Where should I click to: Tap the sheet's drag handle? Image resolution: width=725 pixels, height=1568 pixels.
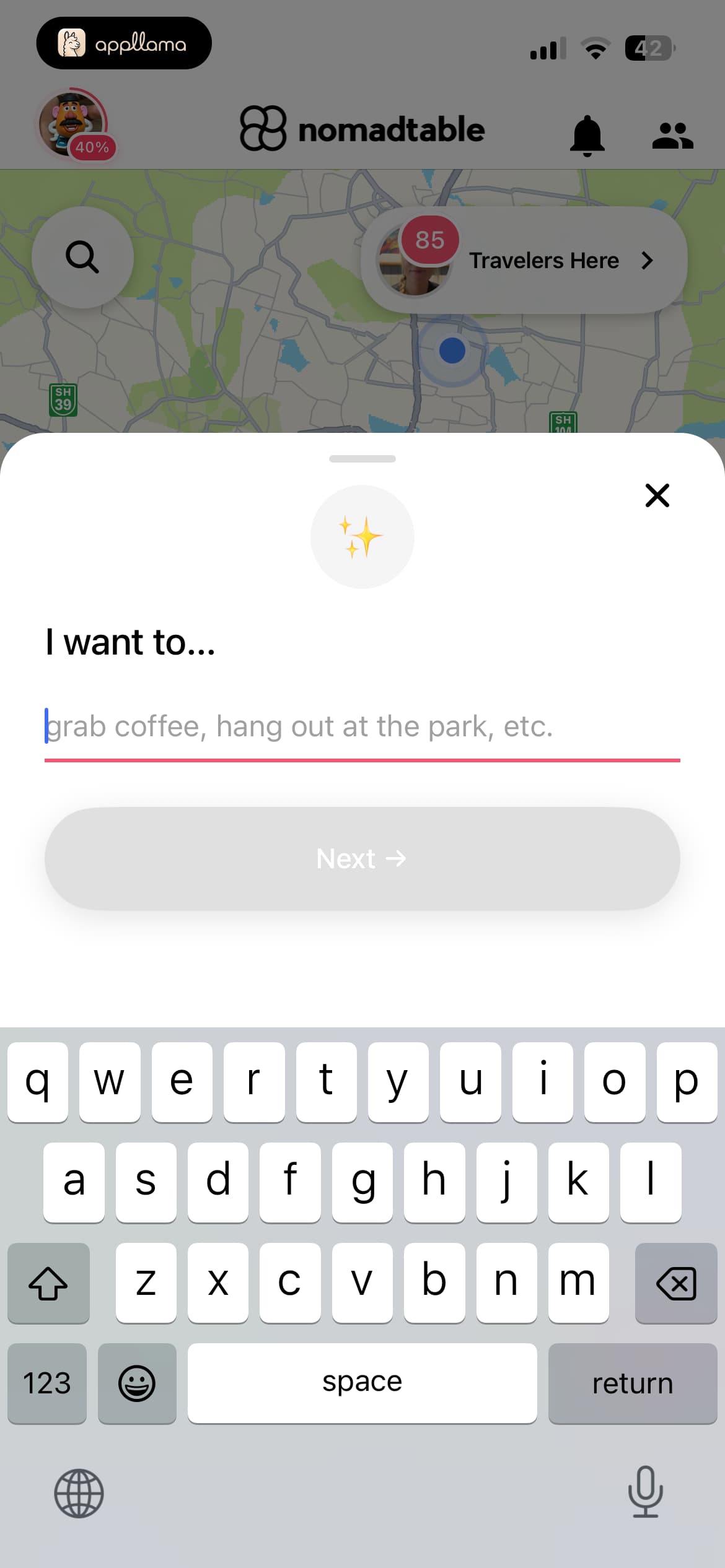pyautogui.click(x=362, y=459)
